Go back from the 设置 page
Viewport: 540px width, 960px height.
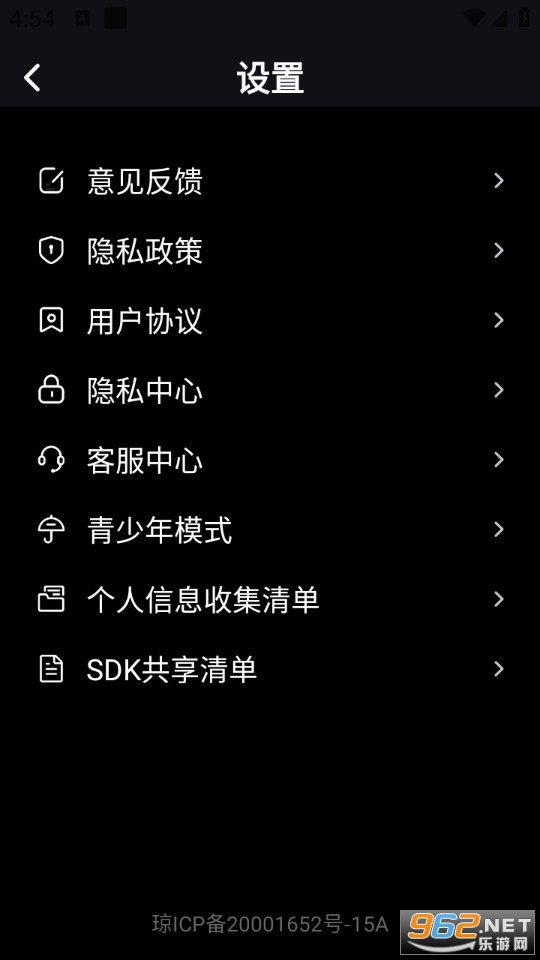pos(32,78)
